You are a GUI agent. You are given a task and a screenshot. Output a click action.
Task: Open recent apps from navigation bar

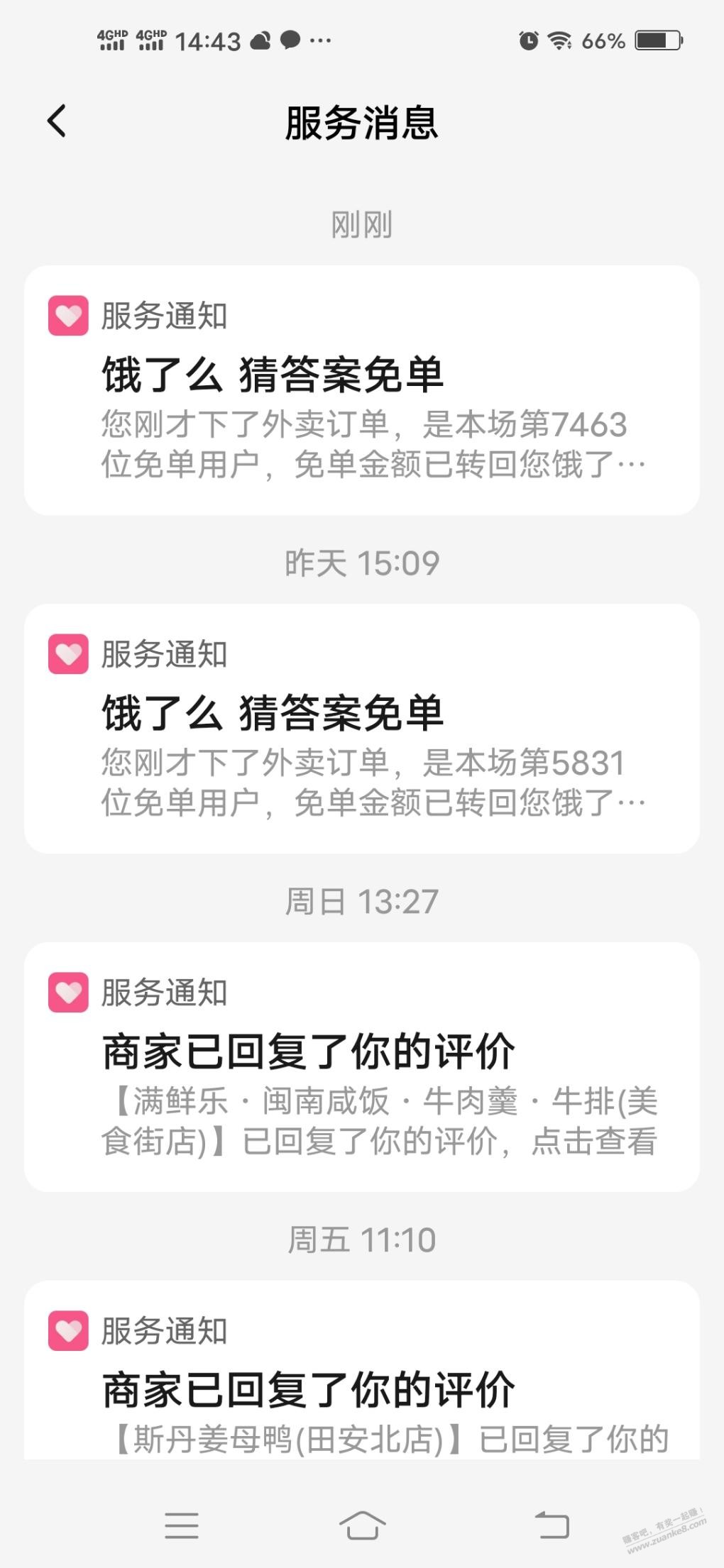click(182, 1525)
